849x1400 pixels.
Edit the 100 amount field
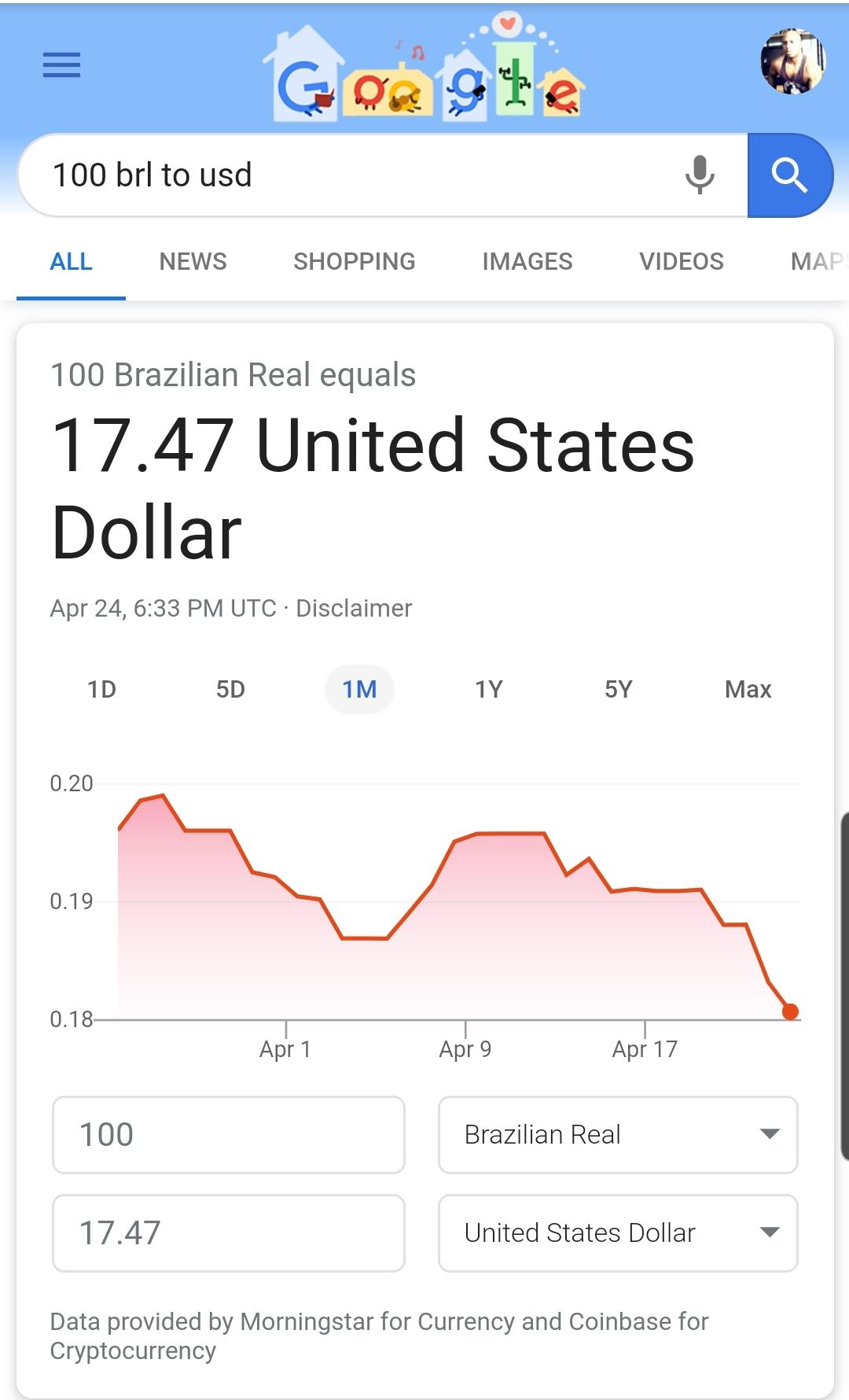coord(228,1135)
